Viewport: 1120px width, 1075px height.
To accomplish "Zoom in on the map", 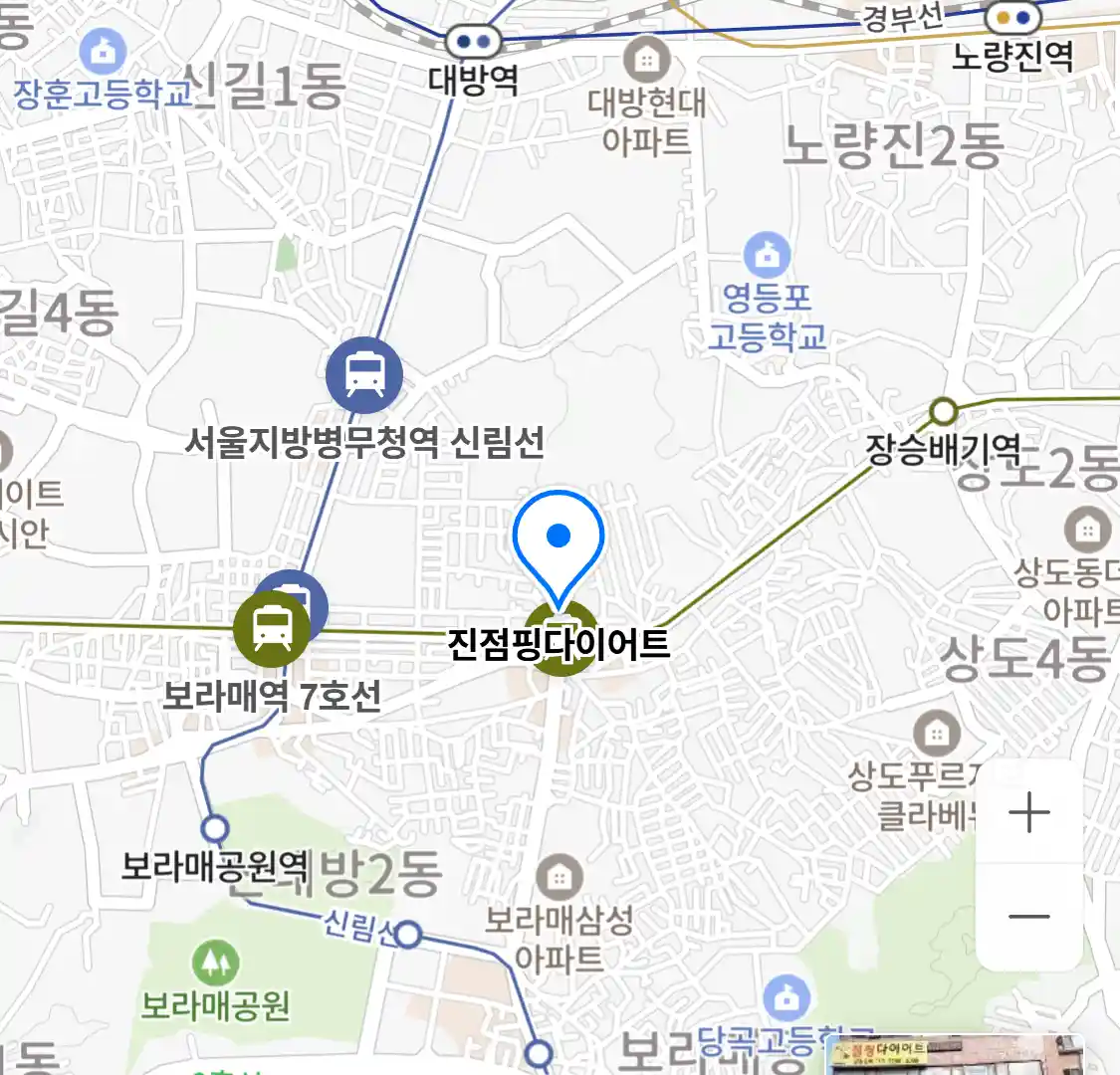I will pos(1028,813).
